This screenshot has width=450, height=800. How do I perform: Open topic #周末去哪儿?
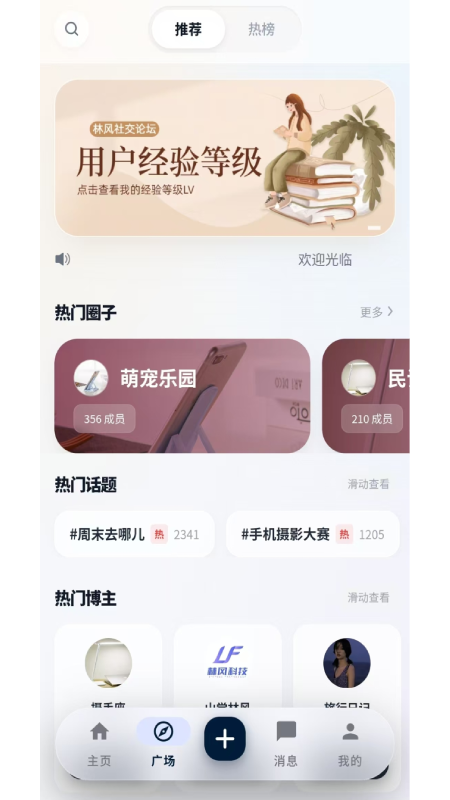(134, 534)
